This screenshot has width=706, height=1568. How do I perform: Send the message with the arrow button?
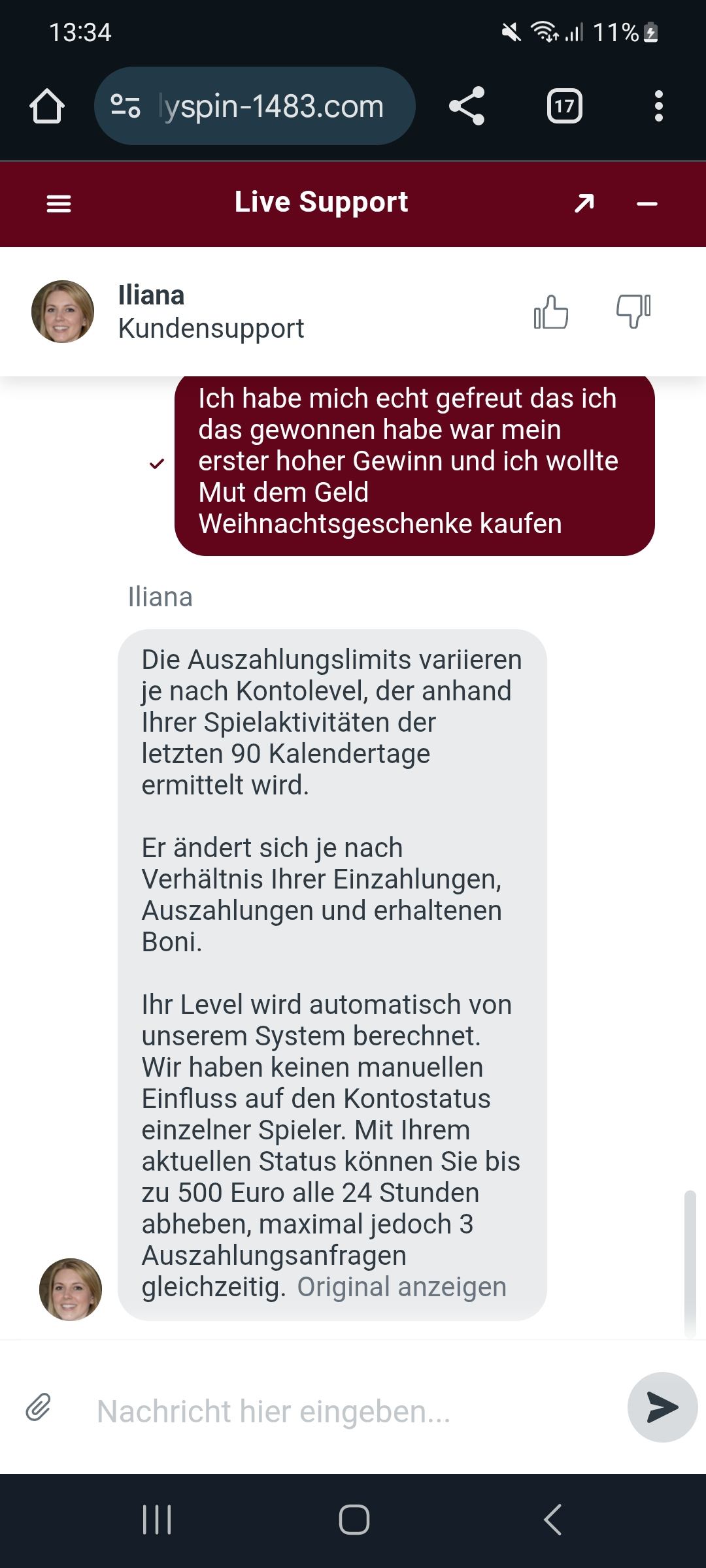click(662, 1407)
